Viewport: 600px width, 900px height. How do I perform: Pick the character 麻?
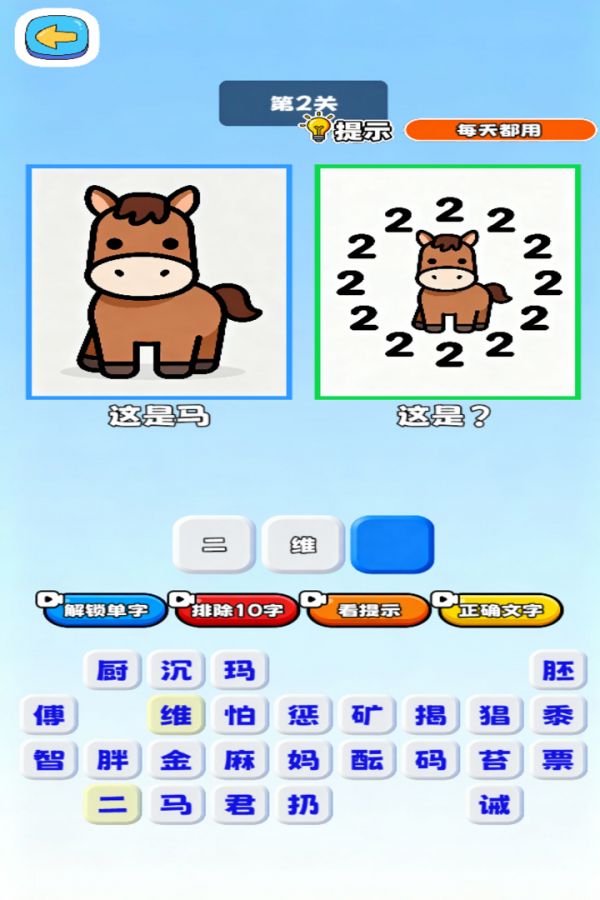(240, 760)
